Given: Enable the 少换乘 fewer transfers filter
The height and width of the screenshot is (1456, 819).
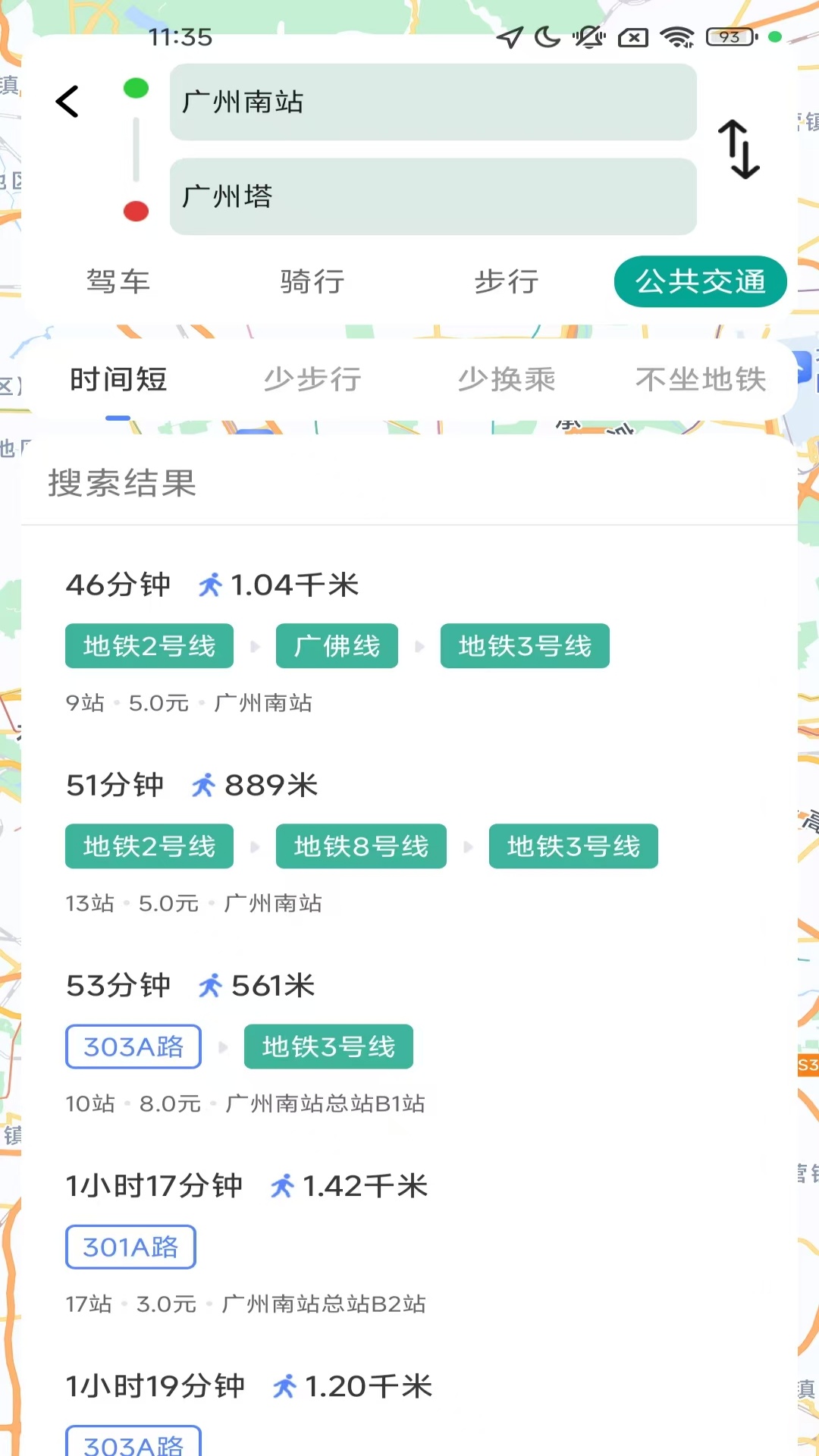Looking at the screenshot, I should click(x=507, y=379).
